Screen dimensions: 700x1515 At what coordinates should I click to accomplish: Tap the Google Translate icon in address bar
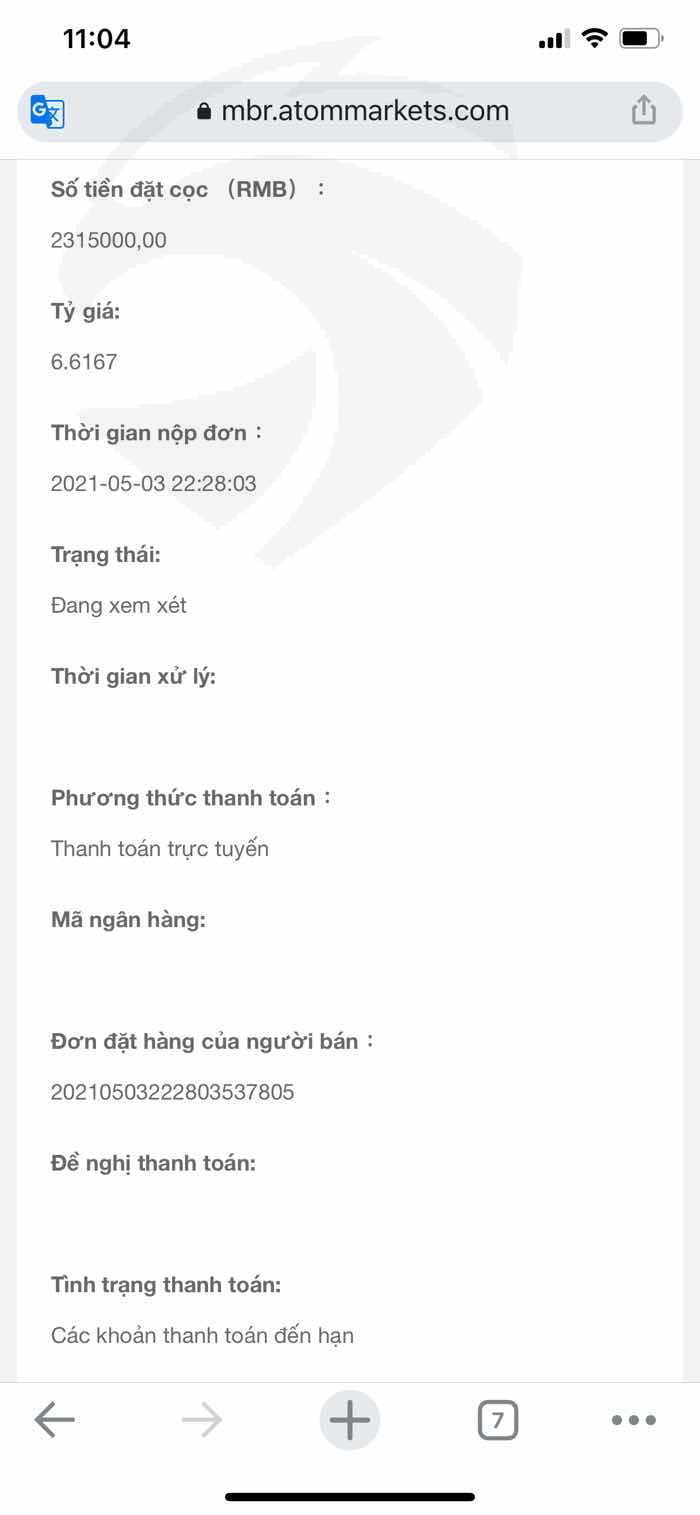click(x=47, y=111)
